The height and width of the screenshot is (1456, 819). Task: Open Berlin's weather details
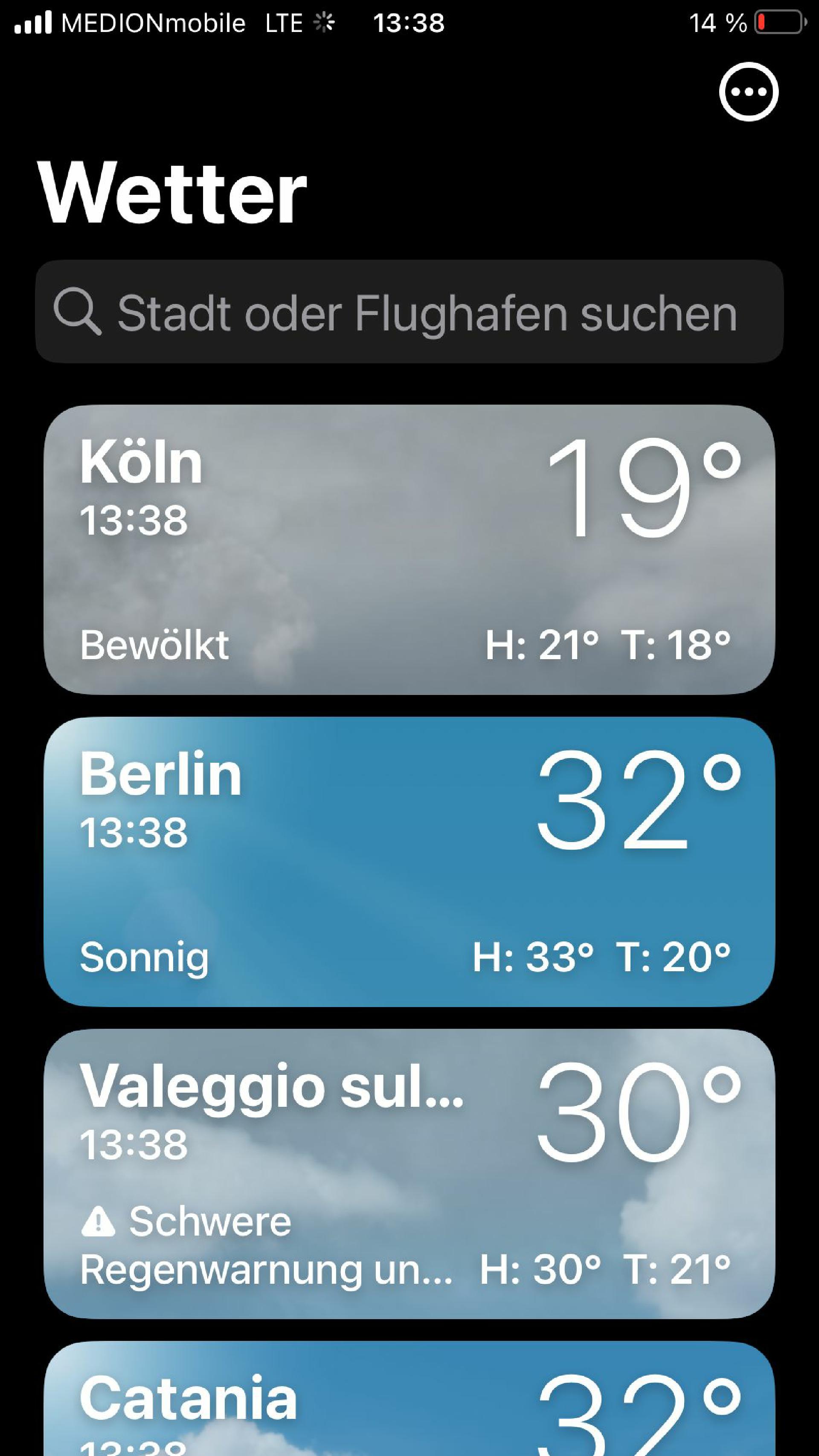(409, 861)
